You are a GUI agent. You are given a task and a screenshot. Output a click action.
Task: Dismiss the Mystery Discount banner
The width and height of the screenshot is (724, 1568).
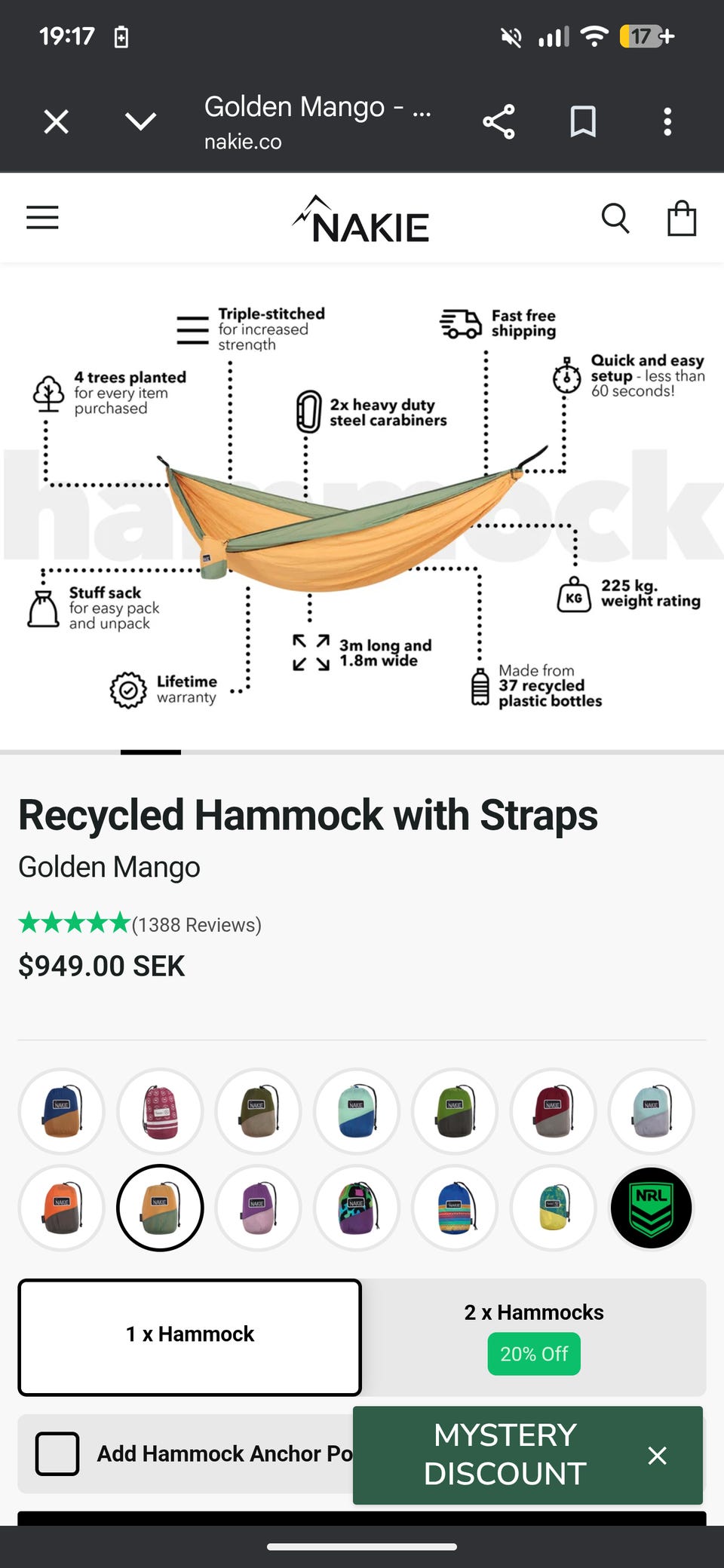657,1455
